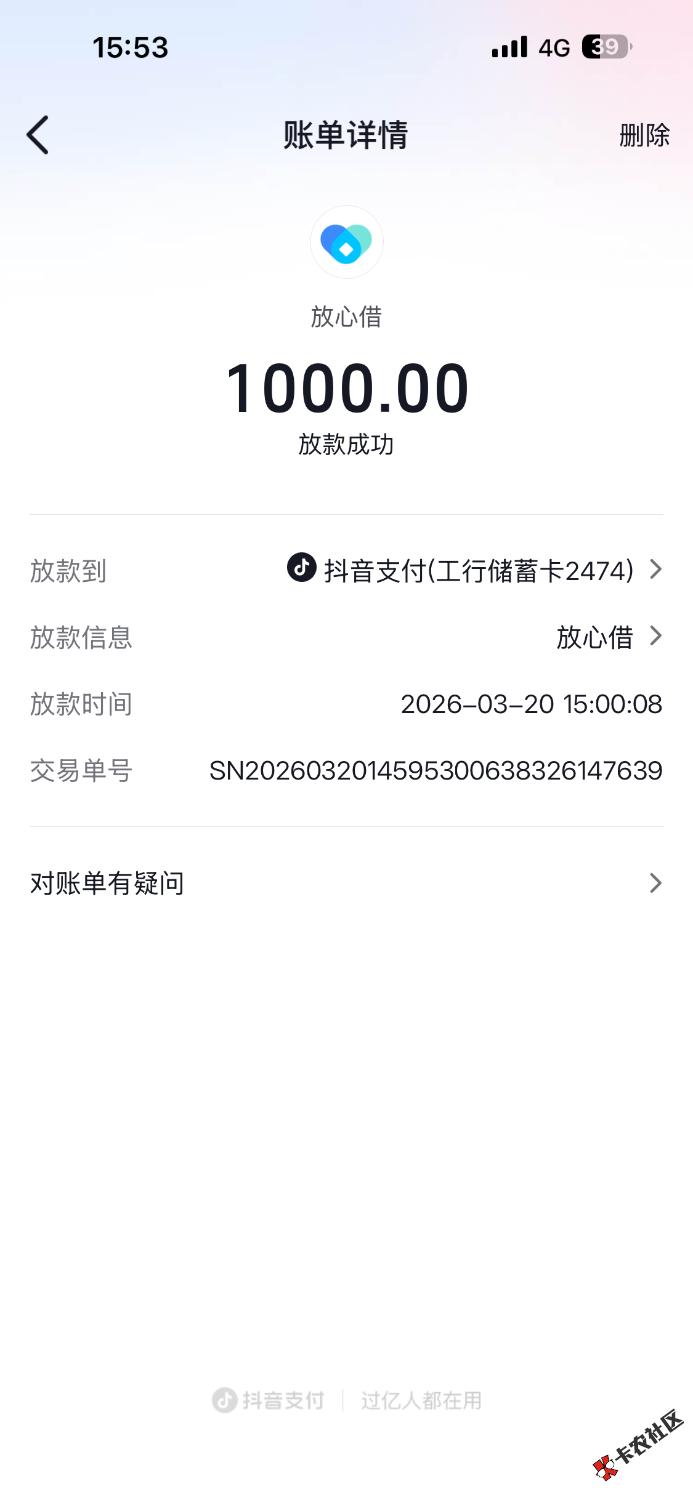Go back from the 账单详情 page
This screenshot has width=693, height=1500.
tap(38, 135)
